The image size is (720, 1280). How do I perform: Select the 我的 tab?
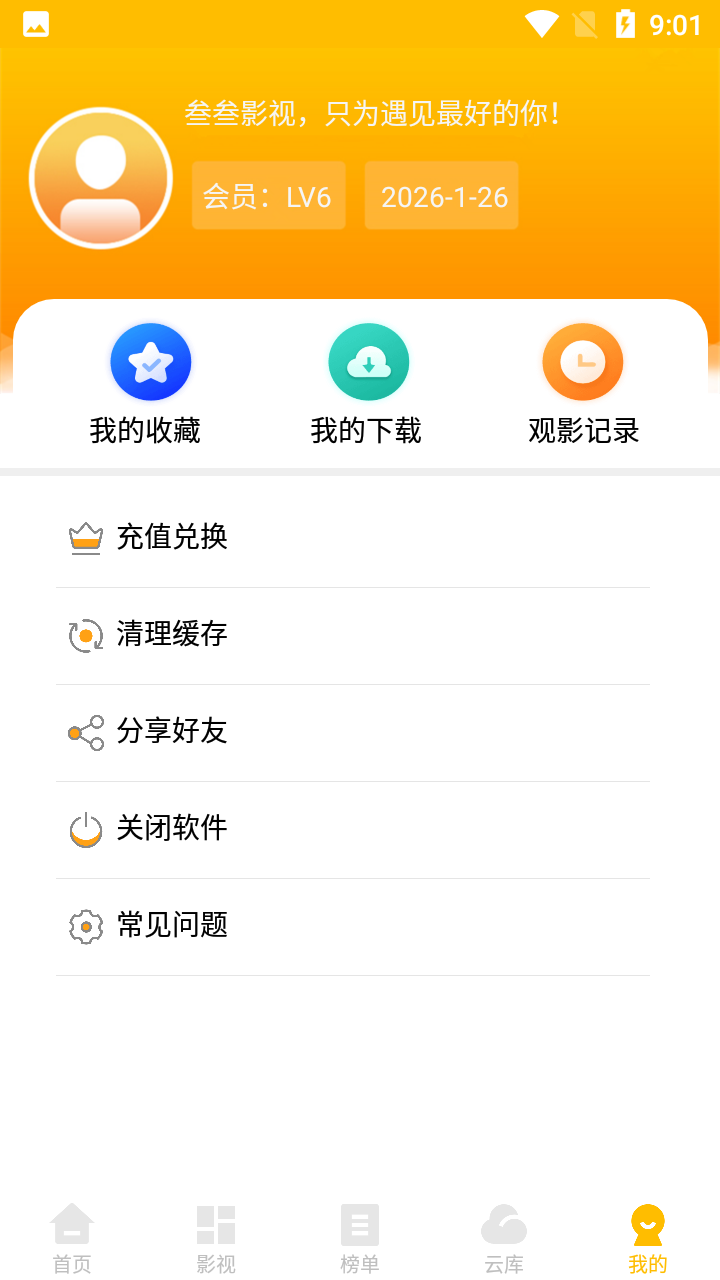click(647, 1238)
